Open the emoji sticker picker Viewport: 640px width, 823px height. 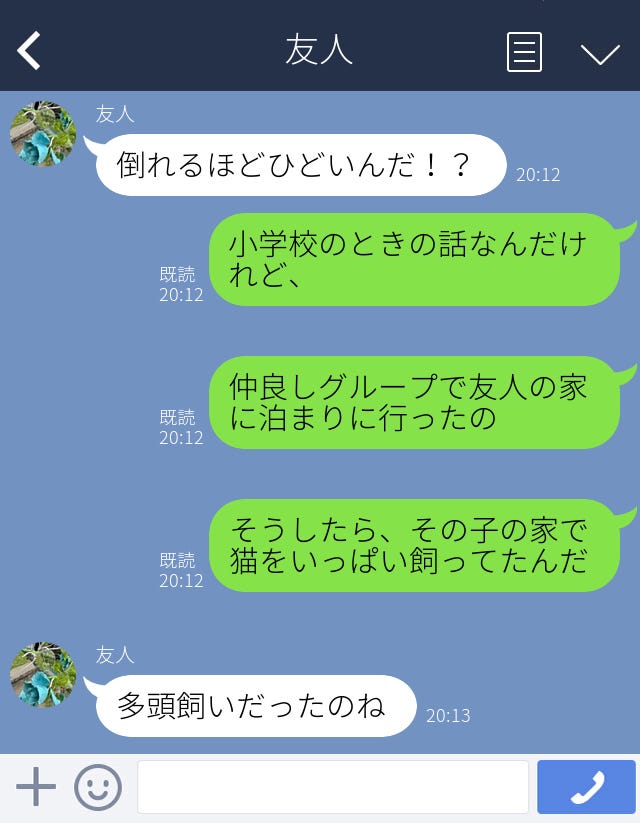pos(98,787)
